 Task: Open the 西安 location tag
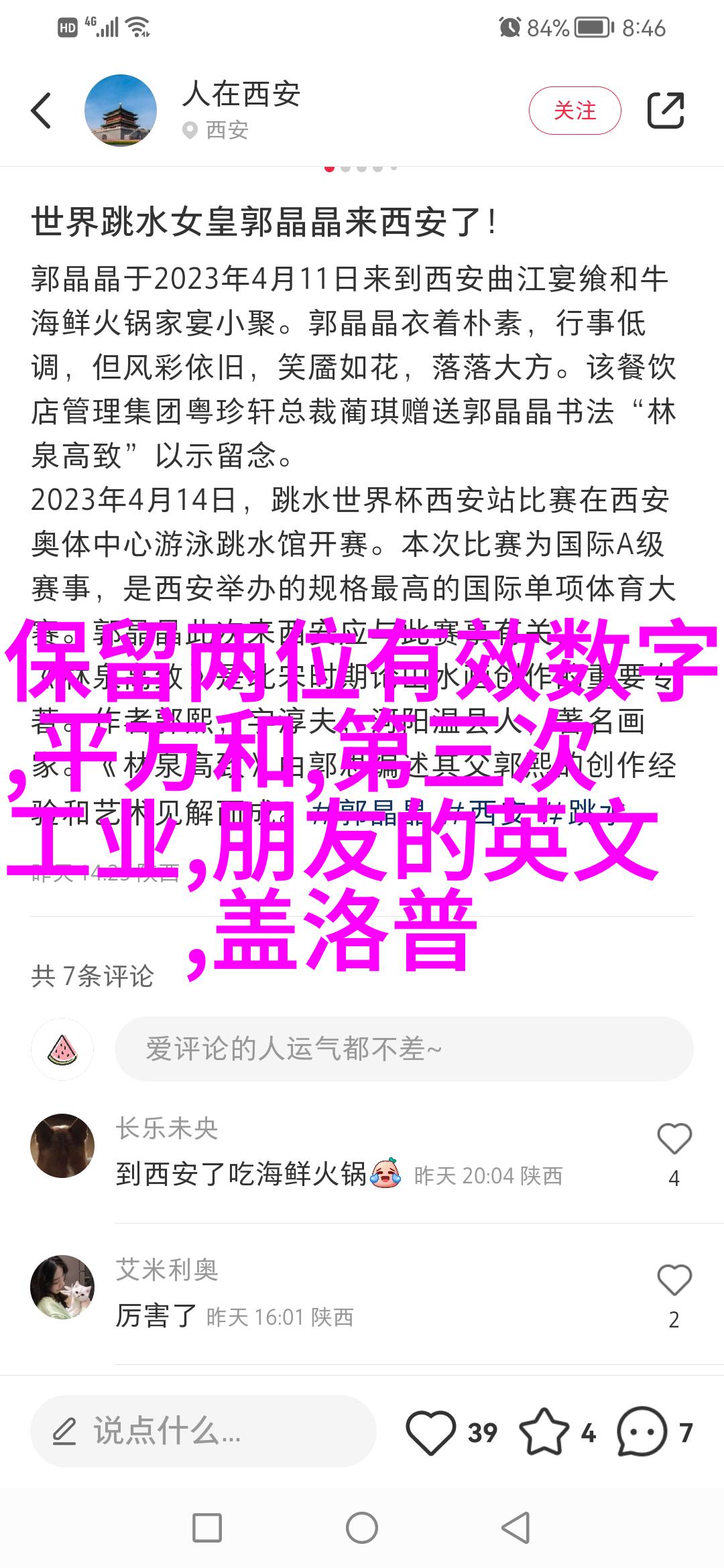point(217,130)
